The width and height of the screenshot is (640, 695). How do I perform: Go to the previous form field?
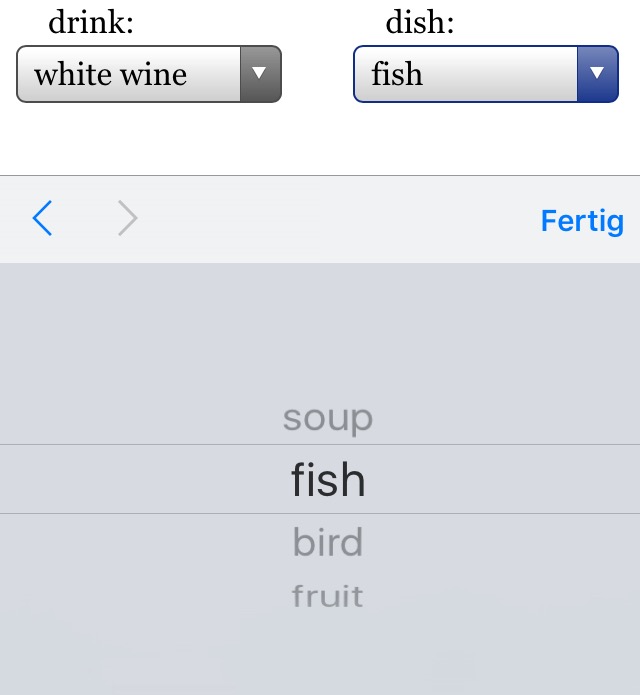point(42,218)
